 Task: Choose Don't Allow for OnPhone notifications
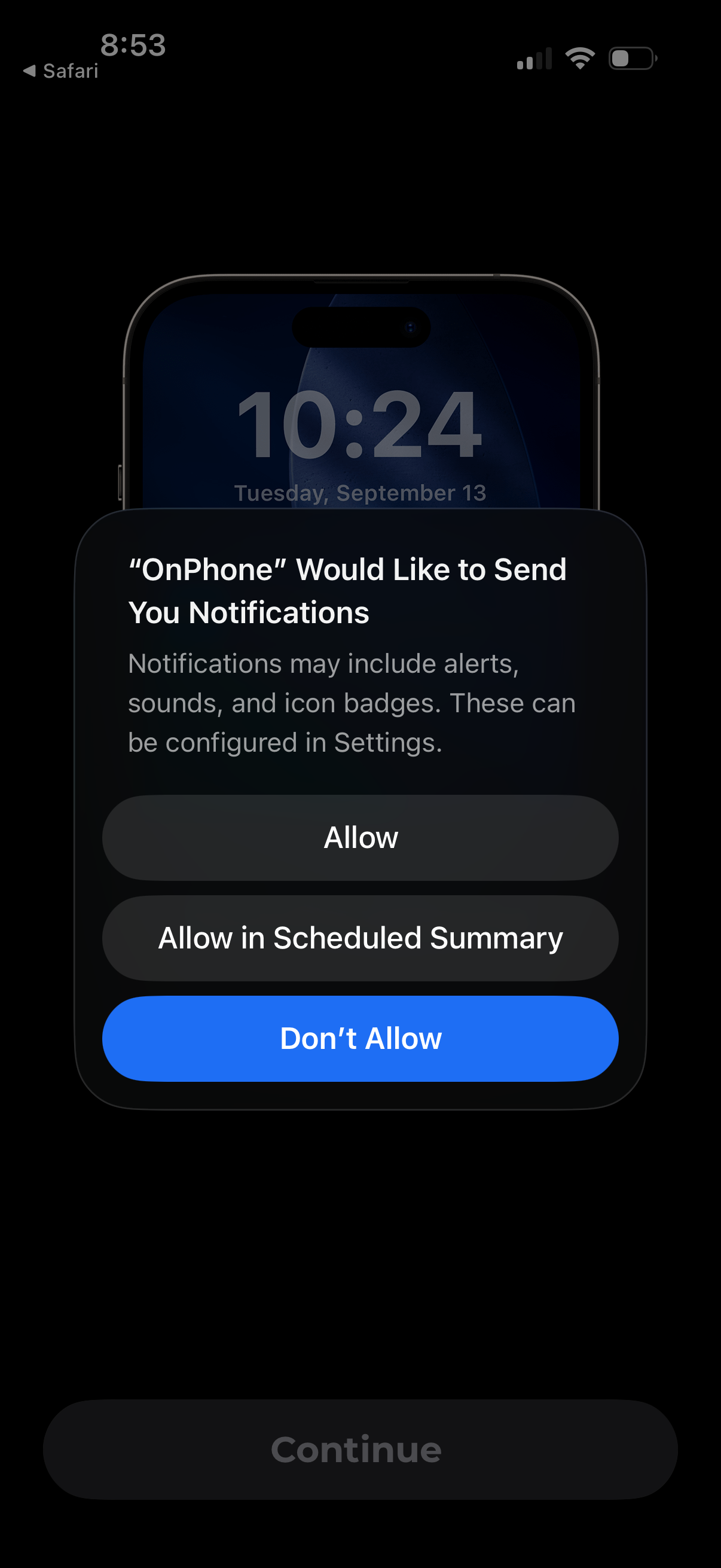tap(360, 1038)
